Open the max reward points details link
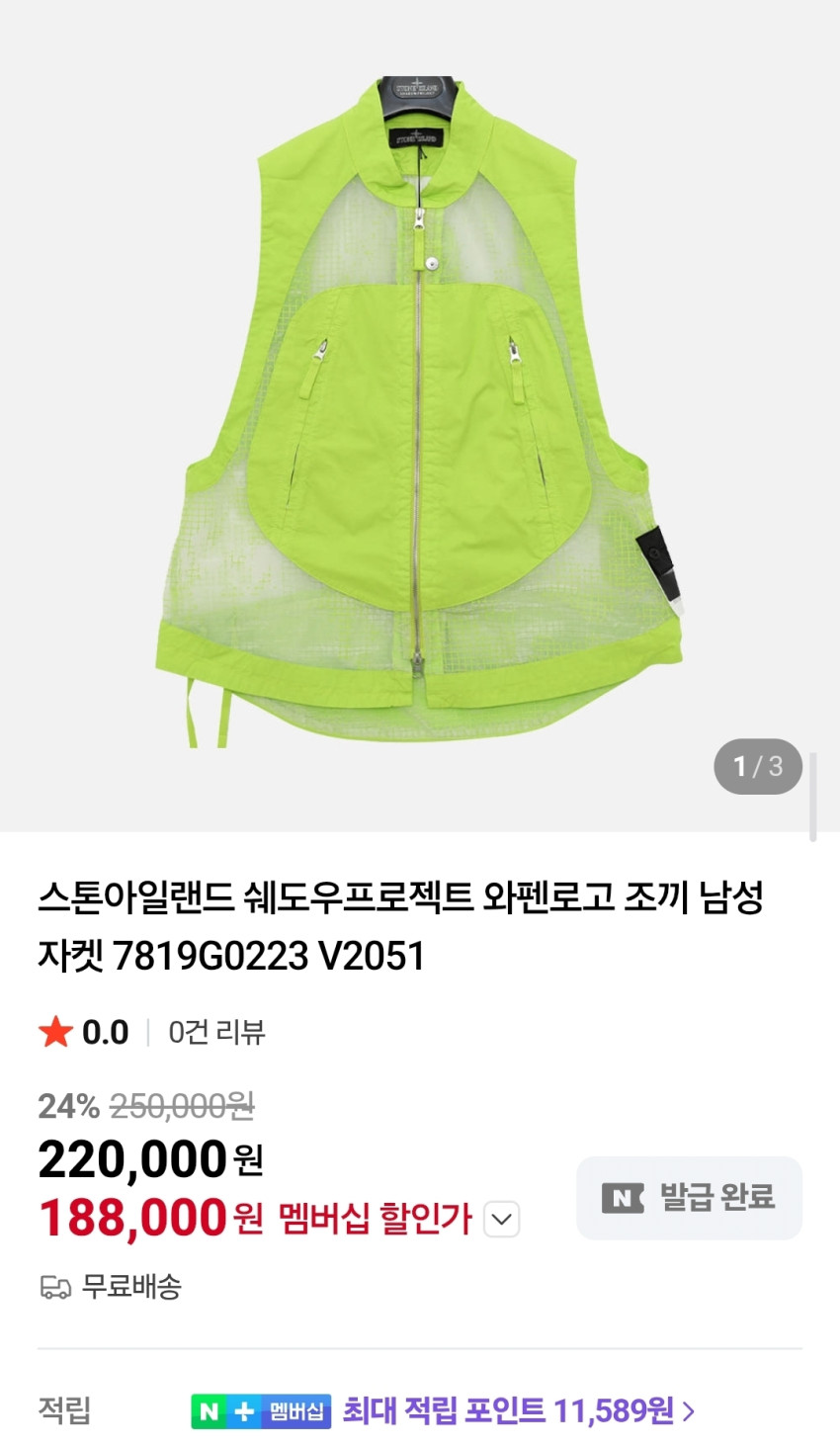The image size is (840, 1447). click(517, 1410)
